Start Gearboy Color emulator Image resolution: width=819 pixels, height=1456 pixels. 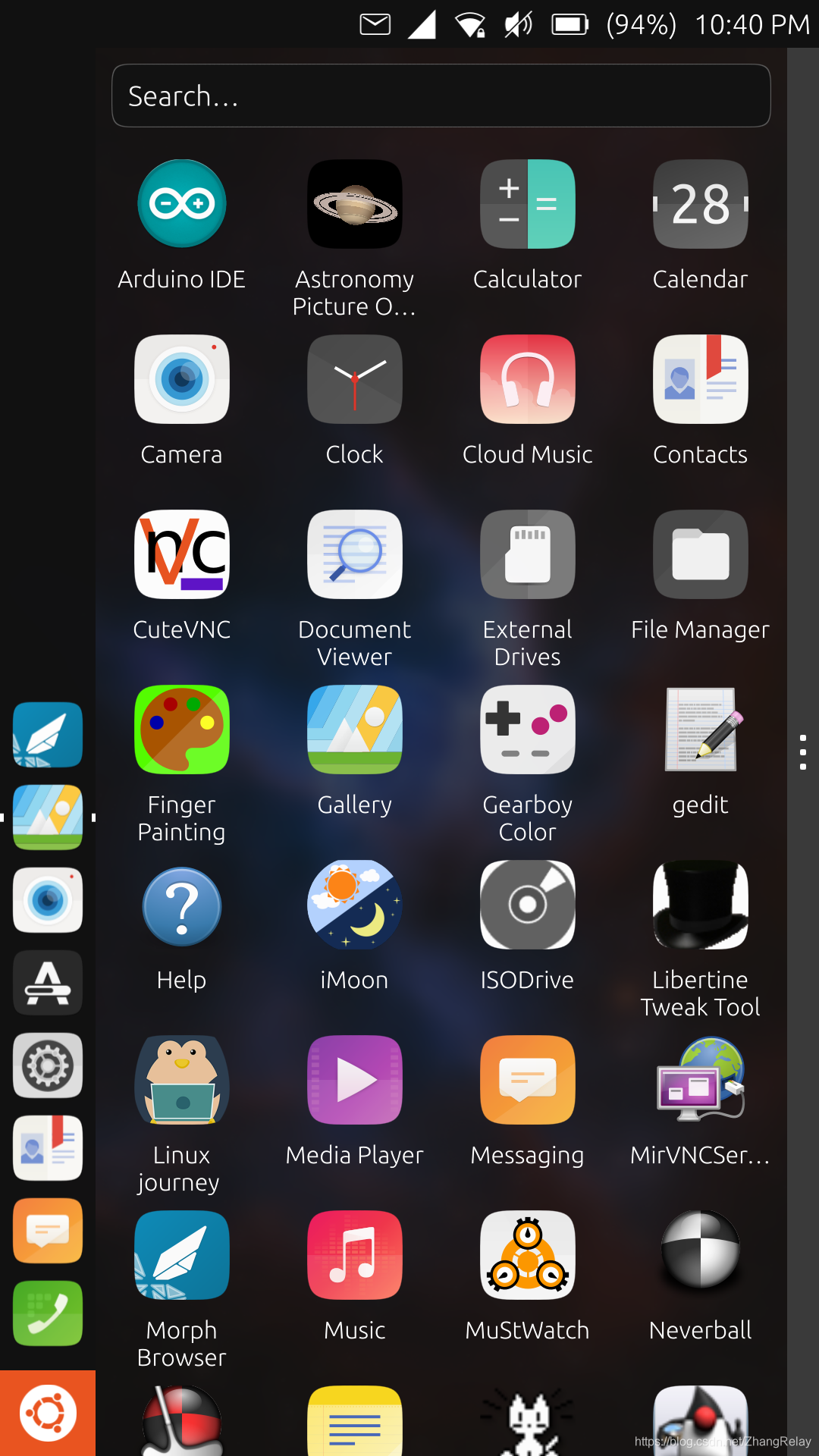(x=528, y=730)
